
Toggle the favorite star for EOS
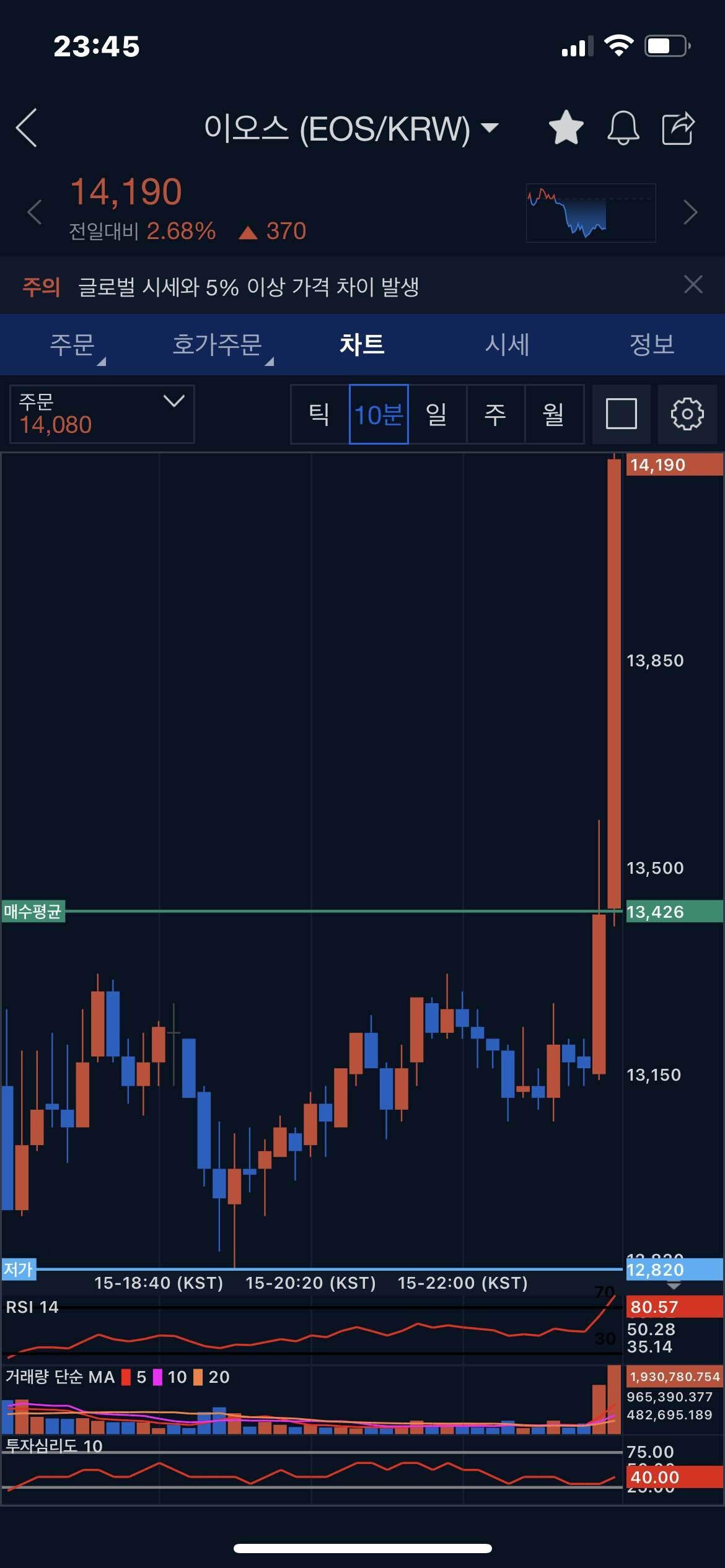566,128
